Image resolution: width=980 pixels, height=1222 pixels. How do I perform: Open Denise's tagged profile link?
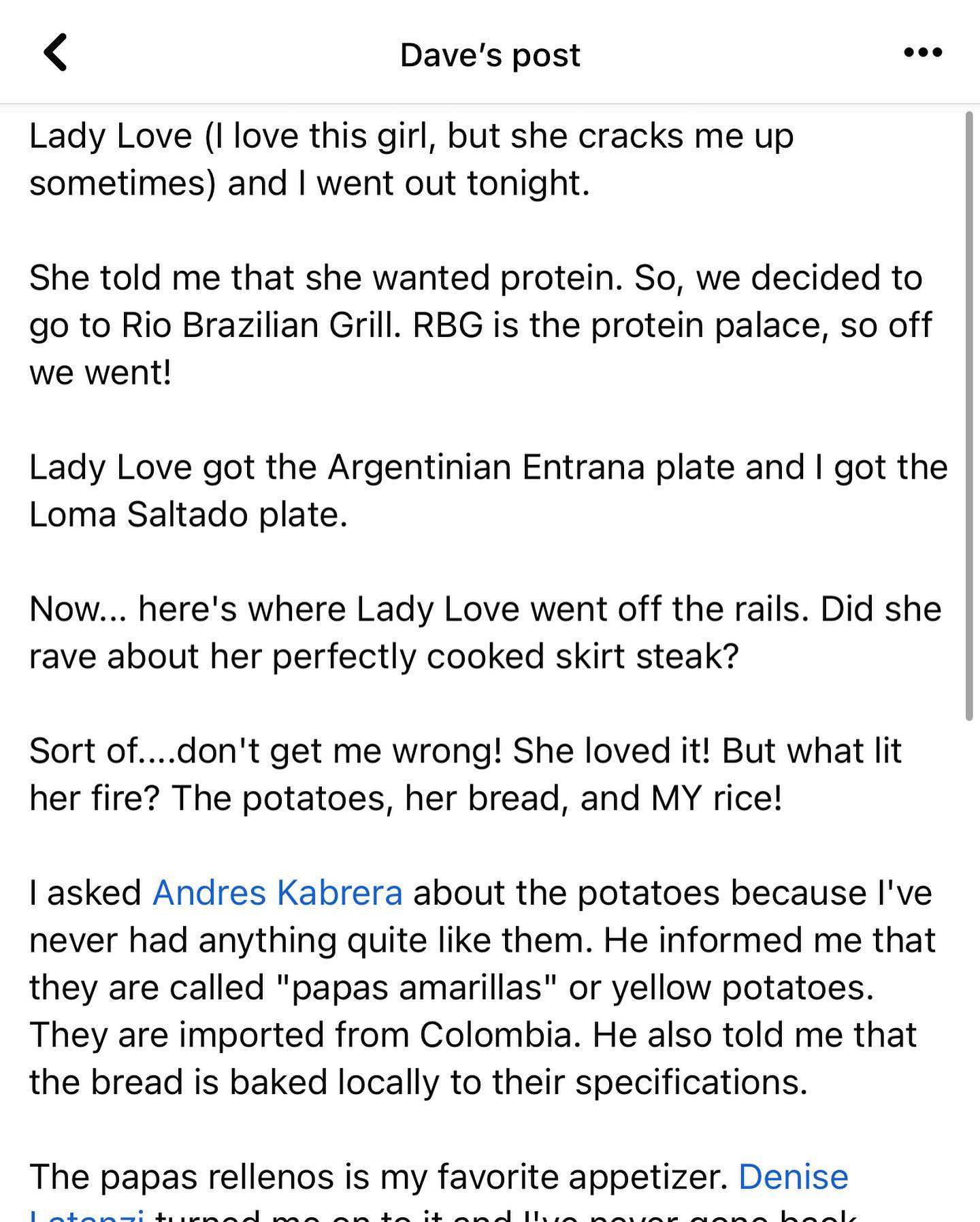coord(793,1176)
